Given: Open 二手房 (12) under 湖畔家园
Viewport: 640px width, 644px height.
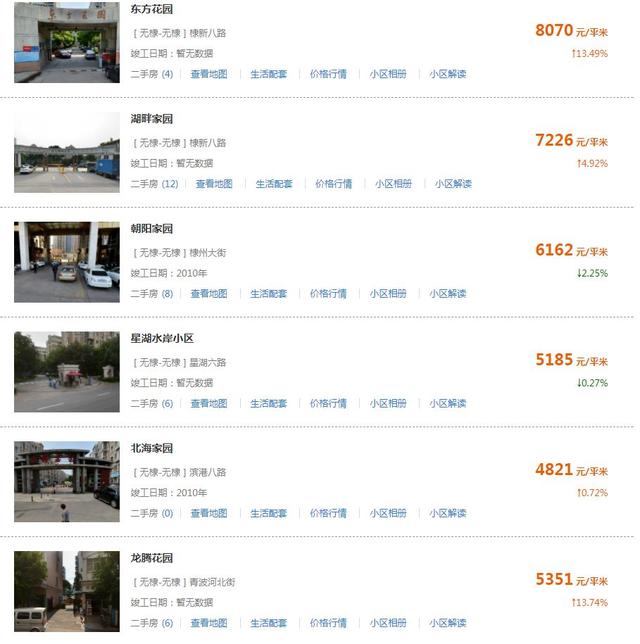Looking at the screenshot, I should (x=154, y=184).
